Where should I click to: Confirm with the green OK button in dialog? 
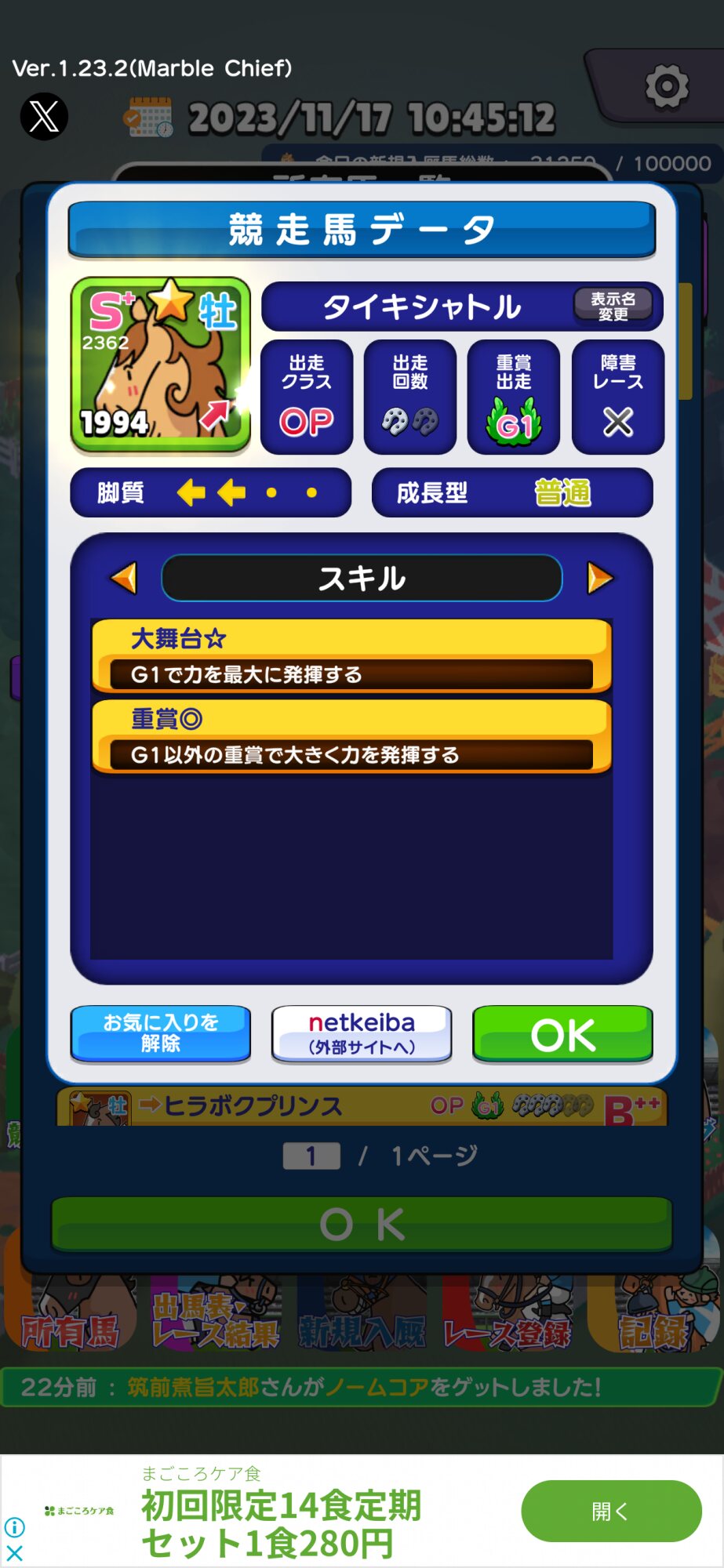562,1033
